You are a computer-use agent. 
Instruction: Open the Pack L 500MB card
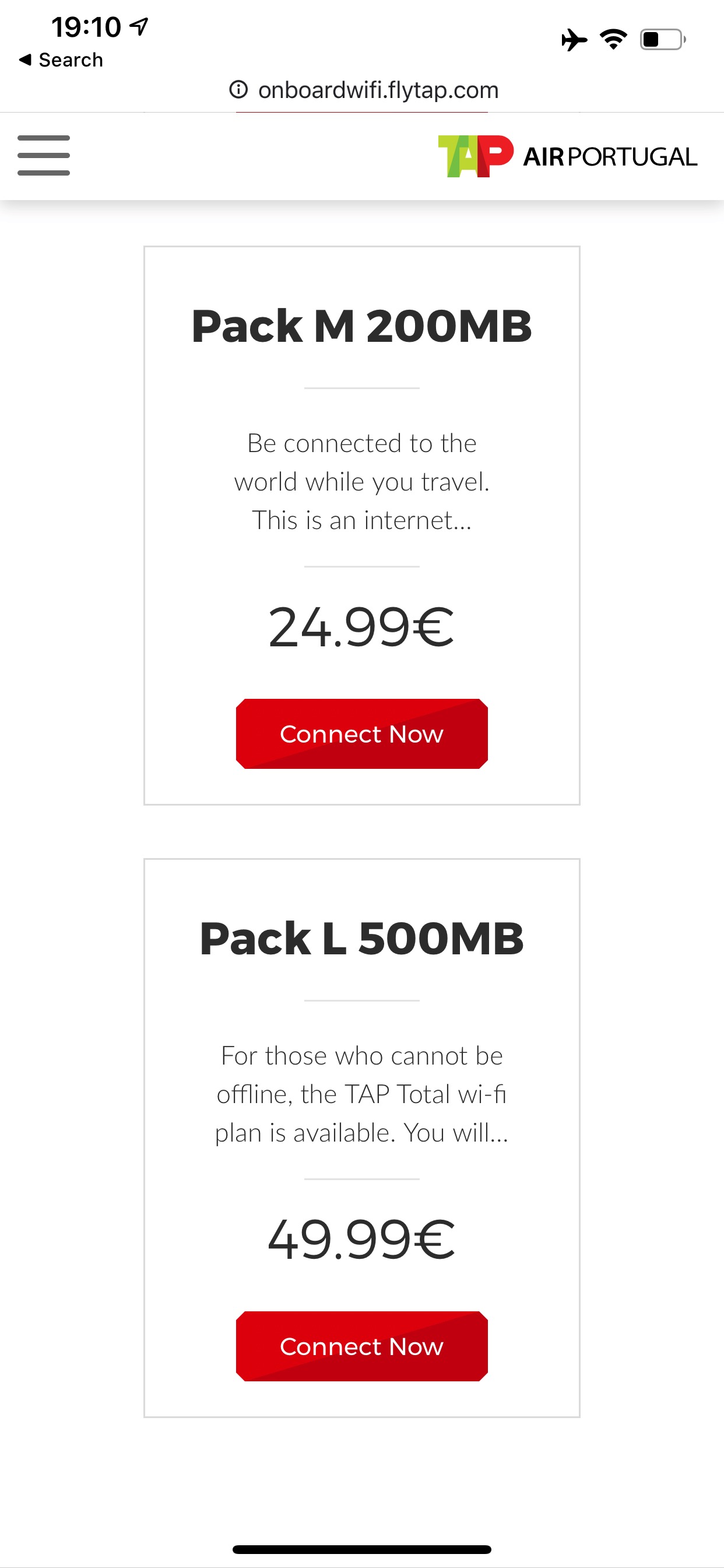point(361,939)
